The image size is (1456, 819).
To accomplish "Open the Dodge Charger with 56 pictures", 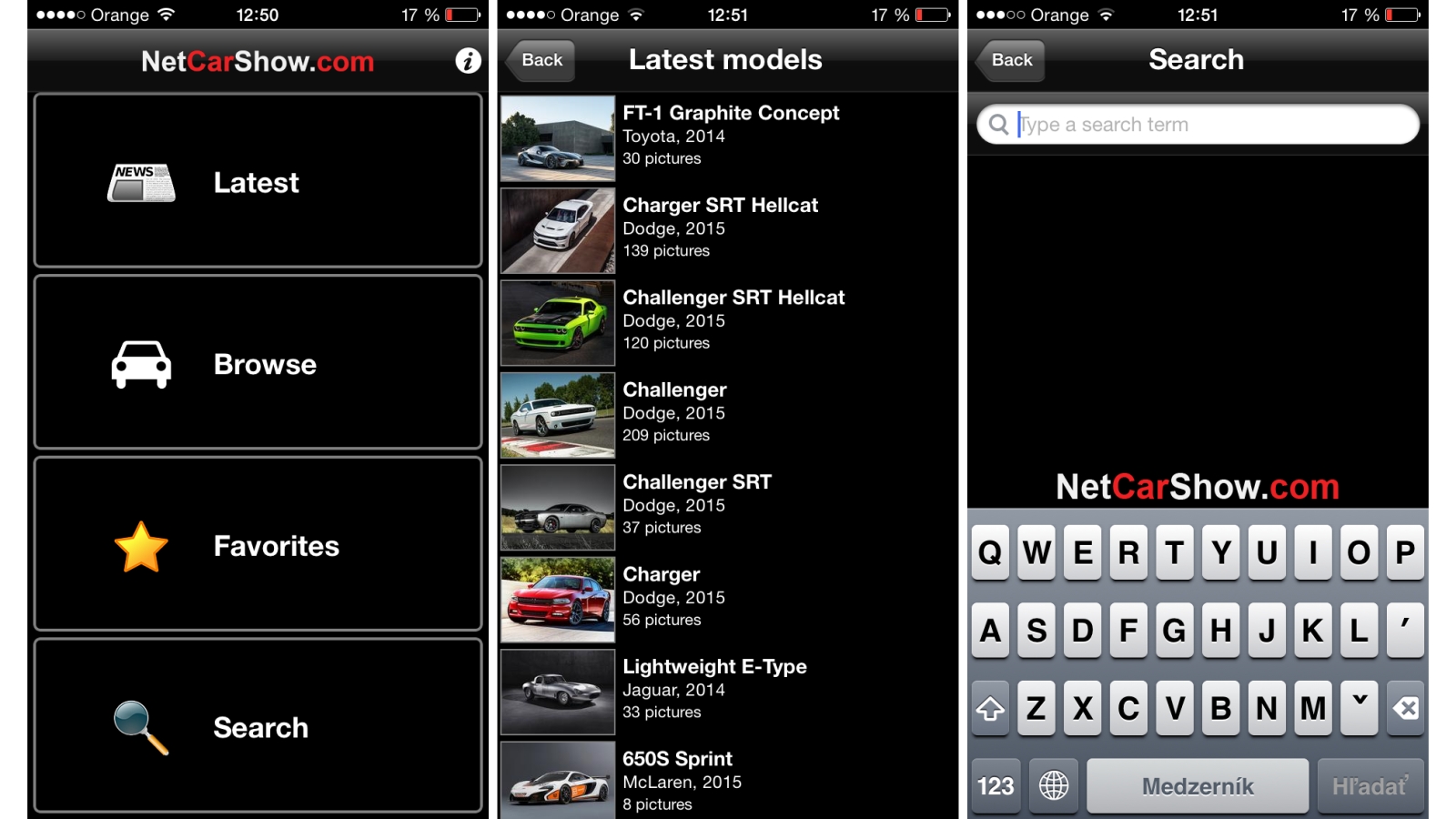I will pos(728,598).
